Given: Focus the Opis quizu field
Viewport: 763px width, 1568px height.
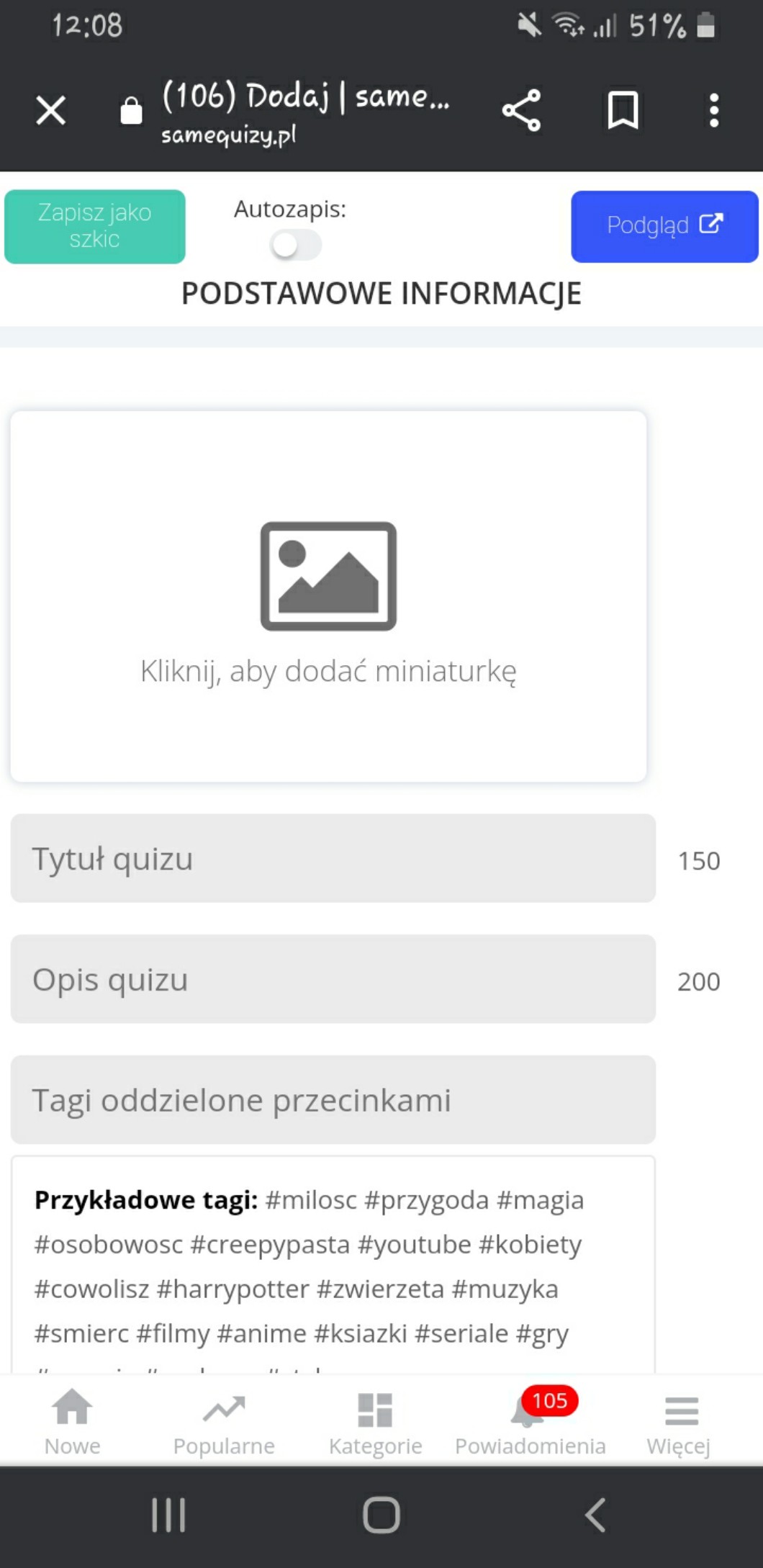Looking at the screenshot, I should coord(333,979).
